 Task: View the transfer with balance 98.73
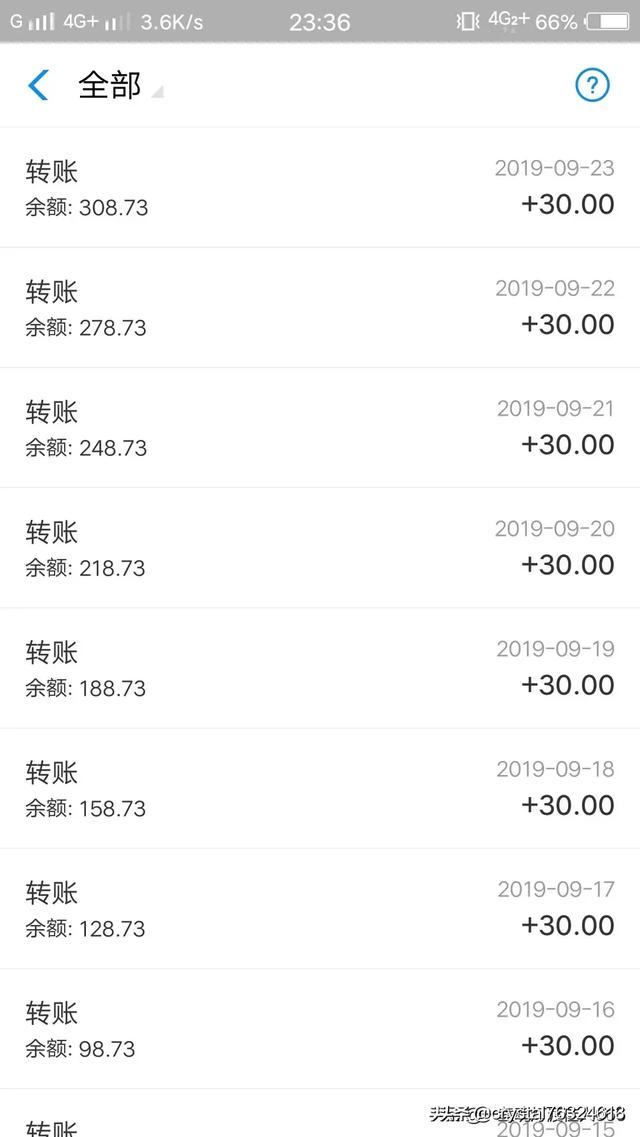tap(320, 1030)
